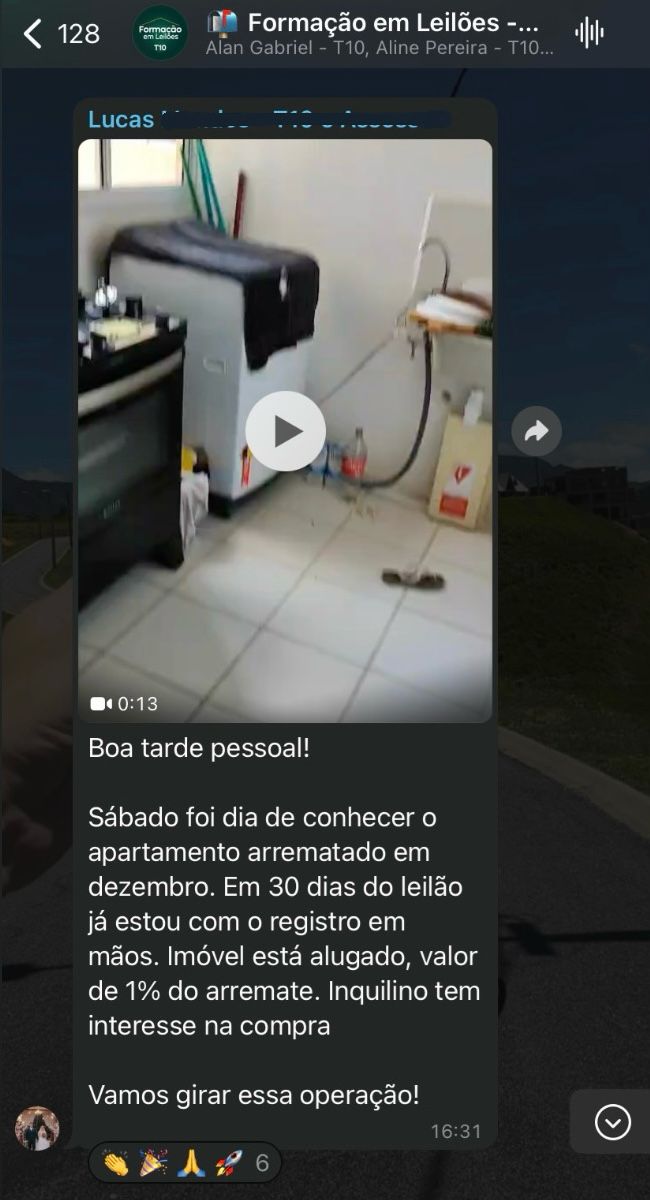Start a voice chat with the waveform icon

pyautogui.click(x=589, y=34)
